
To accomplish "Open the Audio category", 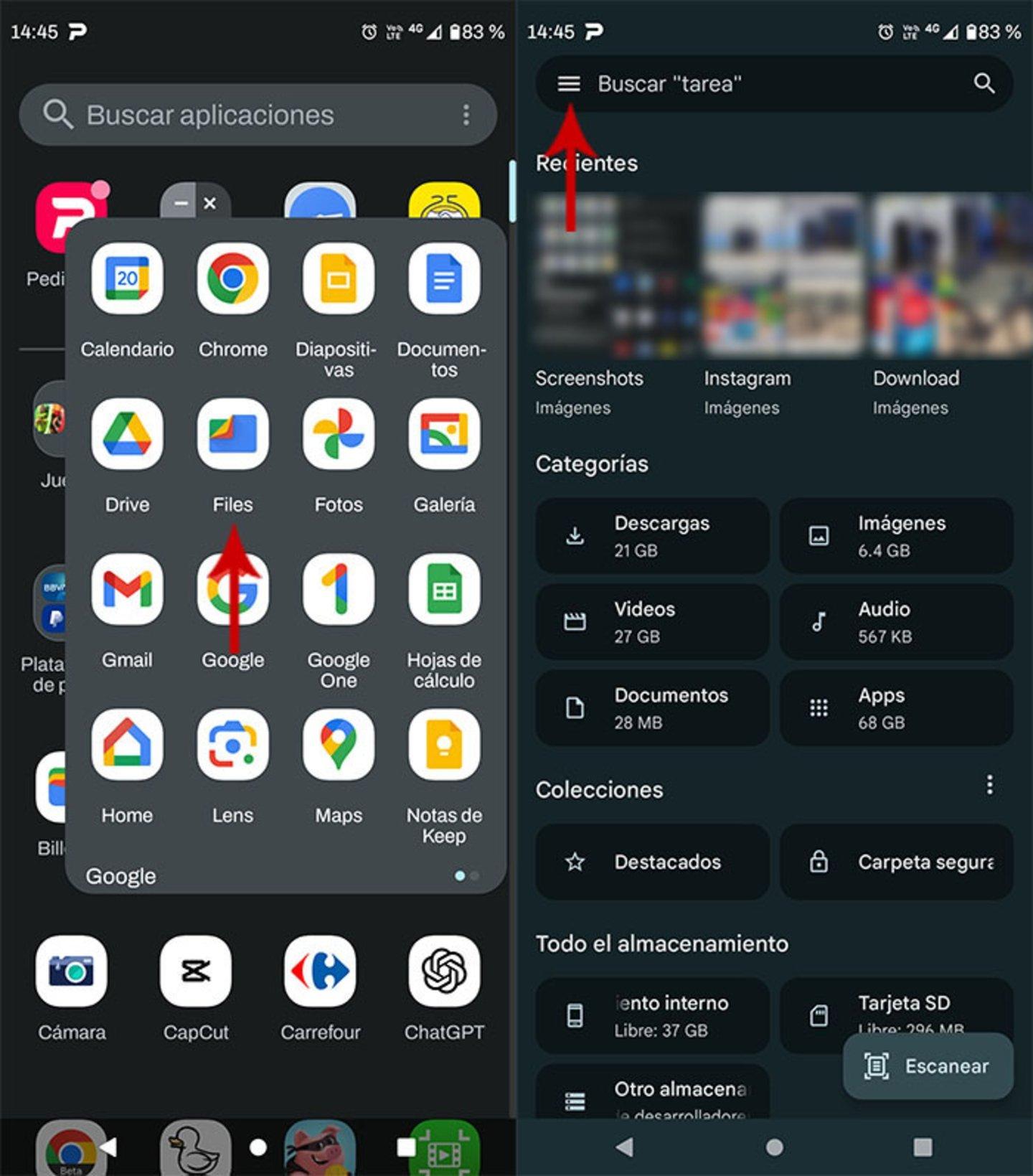I will (896, 622).
